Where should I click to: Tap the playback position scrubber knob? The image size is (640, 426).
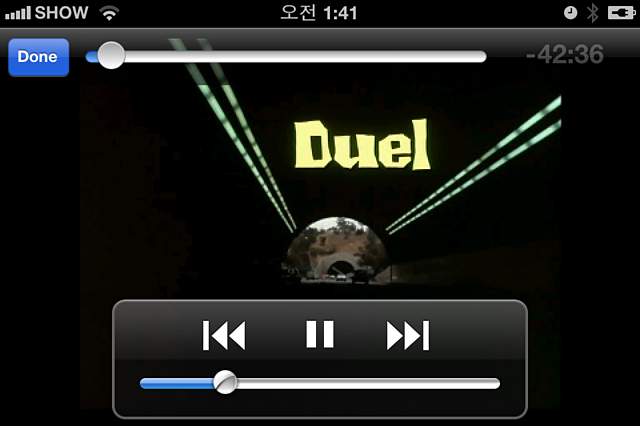pyautogui.click(x=111, y=56)
